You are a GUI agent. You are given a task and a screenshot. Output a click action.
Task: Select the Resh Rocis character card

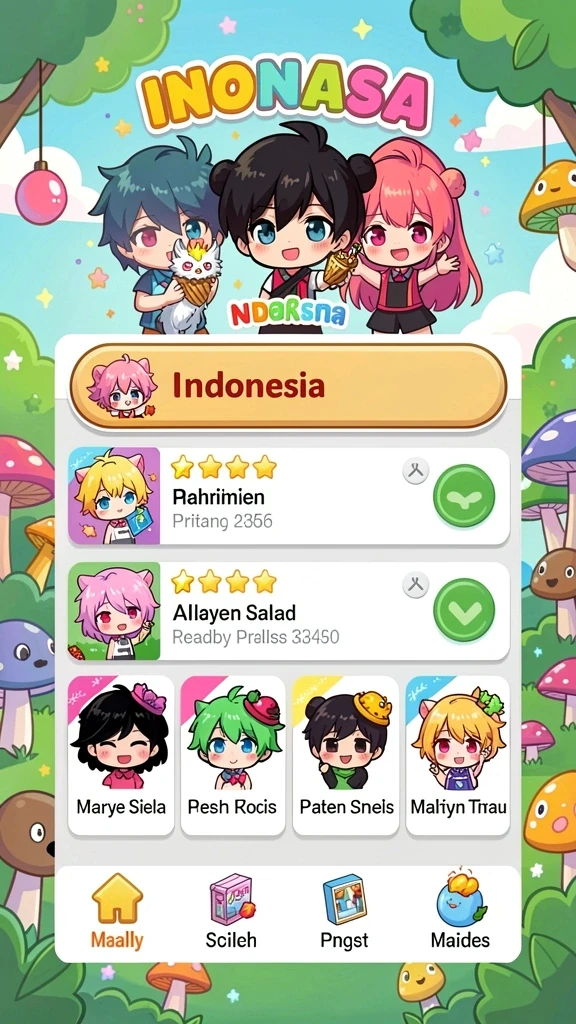pos(232,755)
